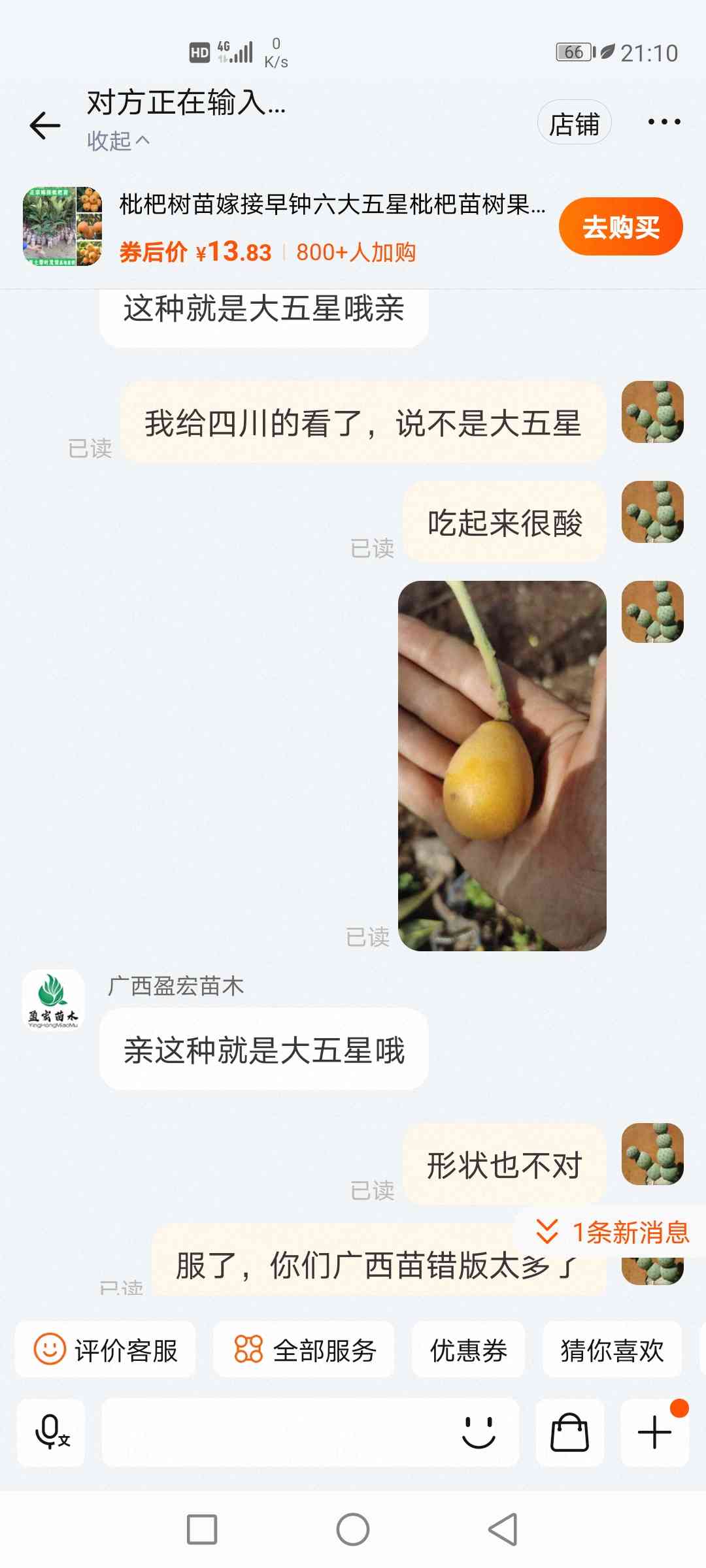Screen dimensions: 706x1568
Task: Jump to the 1条新消息 new message
Action: (613, 1232)
